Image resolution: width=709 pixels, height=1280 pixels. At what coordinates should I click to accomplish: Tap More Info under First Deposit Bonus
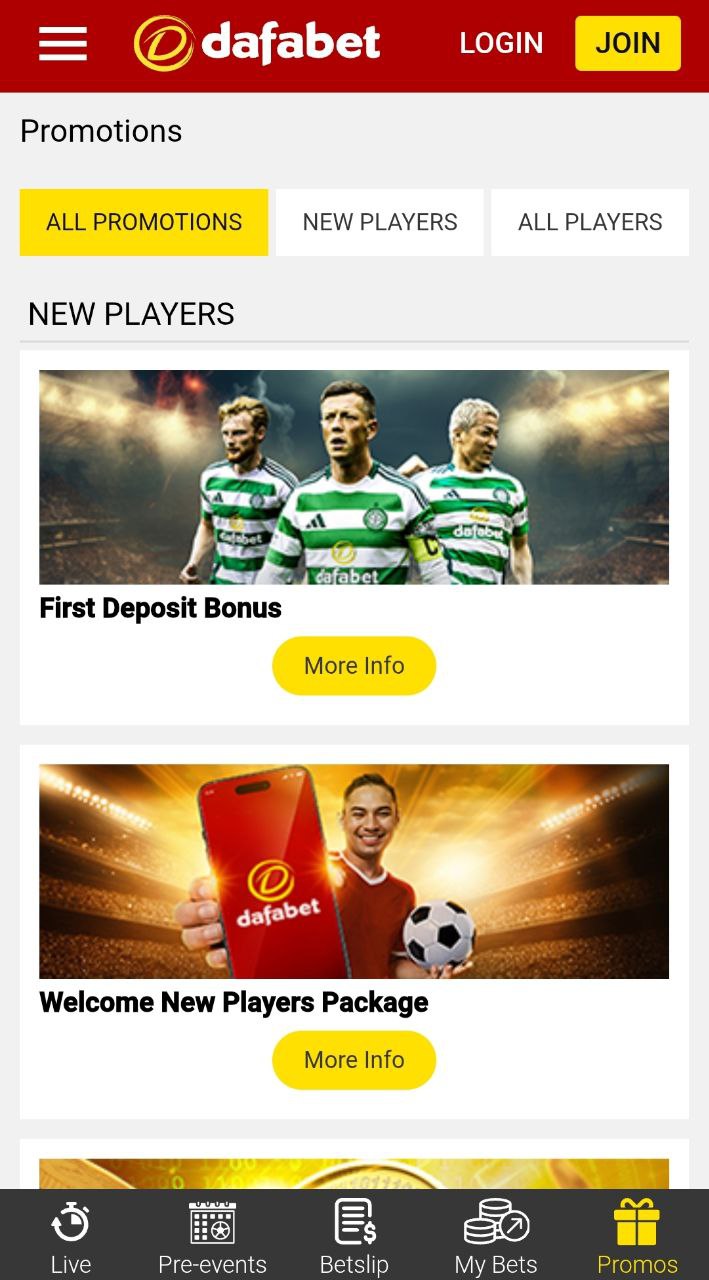[354, 666]
